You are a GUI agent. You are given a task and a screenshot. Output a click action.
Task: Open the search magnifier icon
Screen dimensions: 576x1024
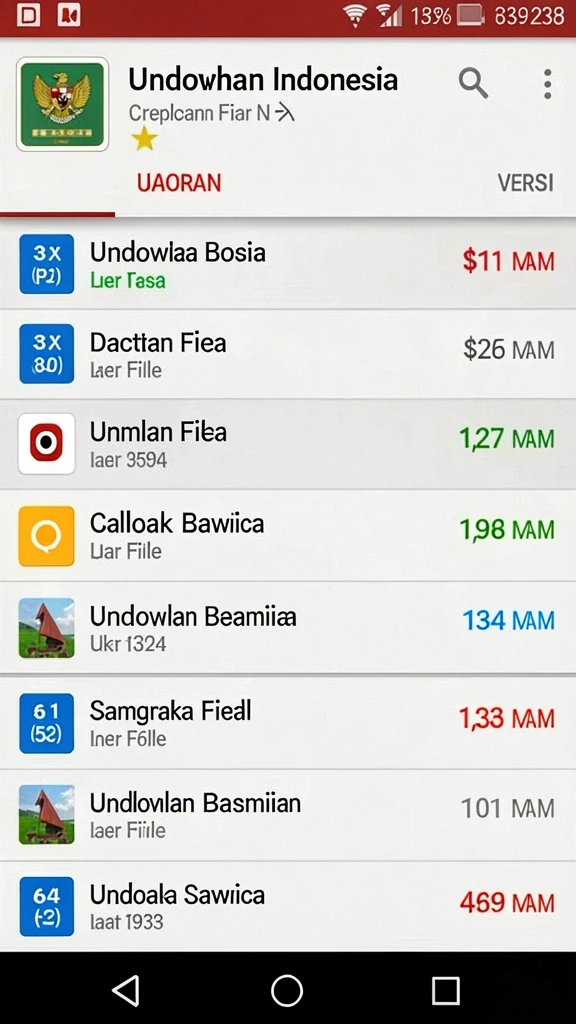coord(473,84)
